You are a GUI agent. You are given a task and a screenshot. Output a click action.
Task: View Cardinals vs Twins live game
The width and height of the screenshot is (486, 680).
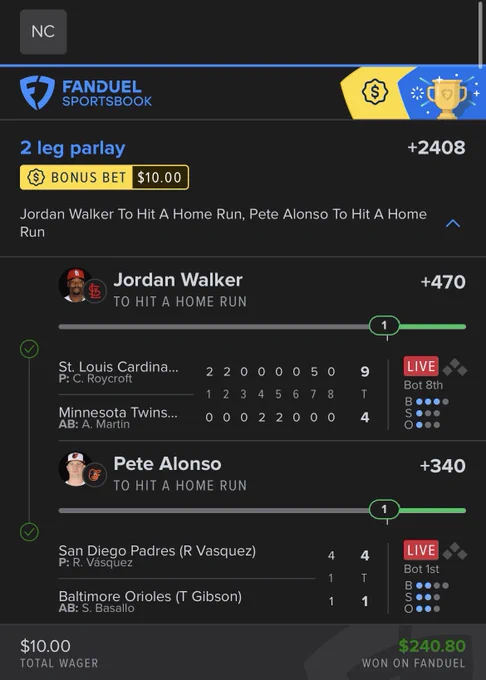[263, 394]
